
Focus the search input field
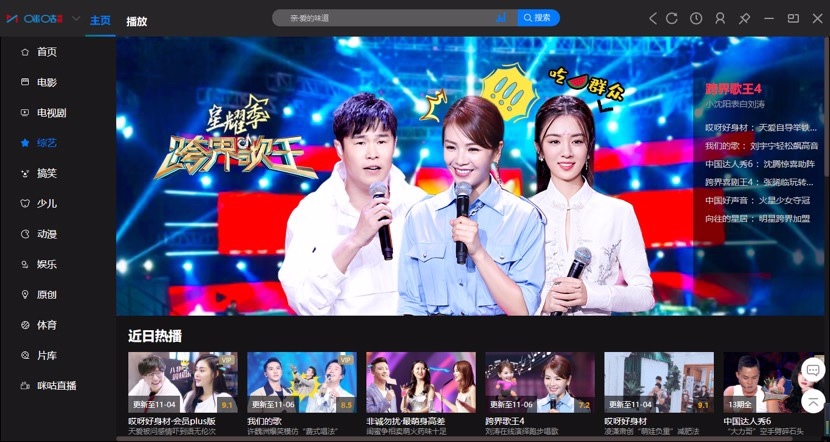tap(390, 18)
